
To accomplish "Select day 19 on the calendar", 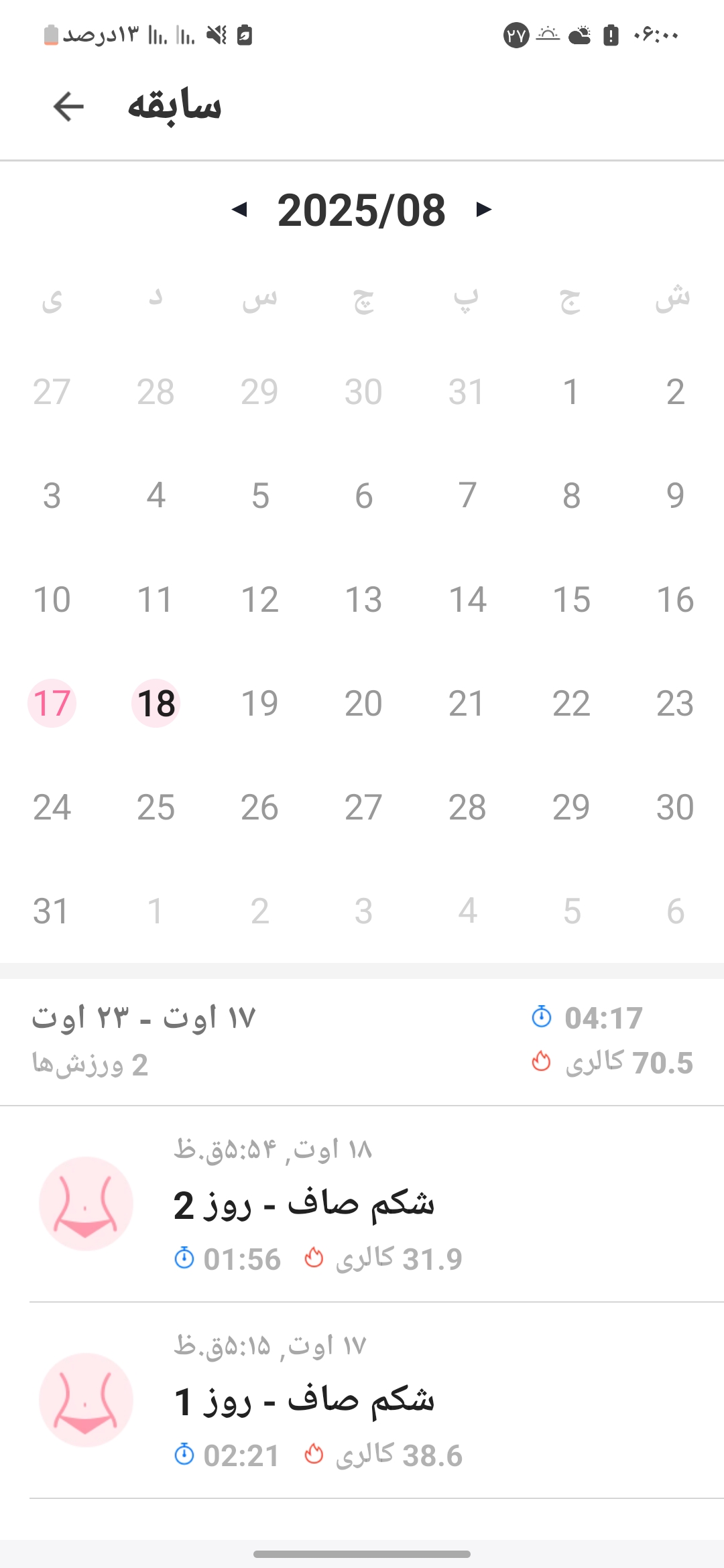I will coord(259,703).
